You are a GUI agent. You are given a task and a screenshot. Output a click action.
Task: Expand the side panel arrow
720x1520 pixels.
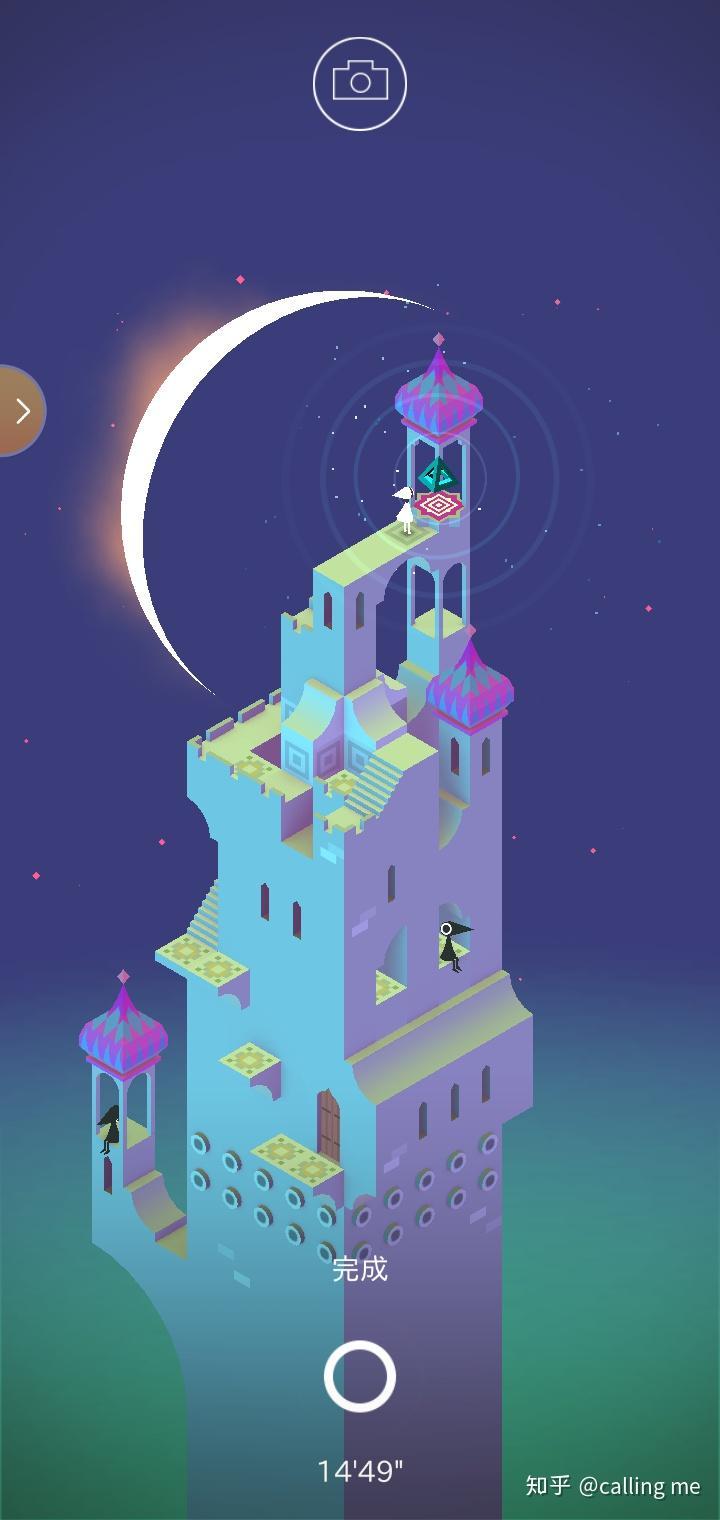click(20, 410)
